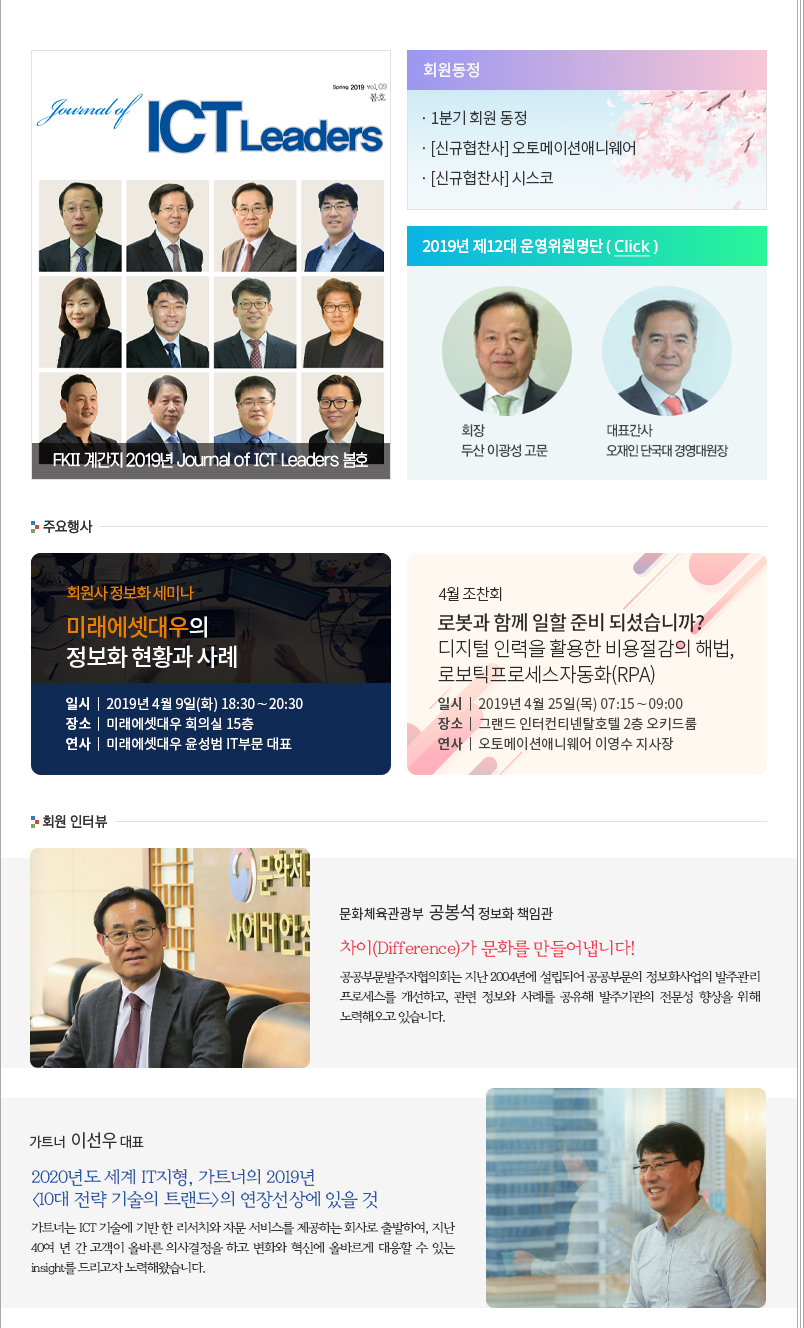Viewport: 804px width, 1328px height.
Task: Open the 시스코 신규협찬사 item
Action: (491, 178)
